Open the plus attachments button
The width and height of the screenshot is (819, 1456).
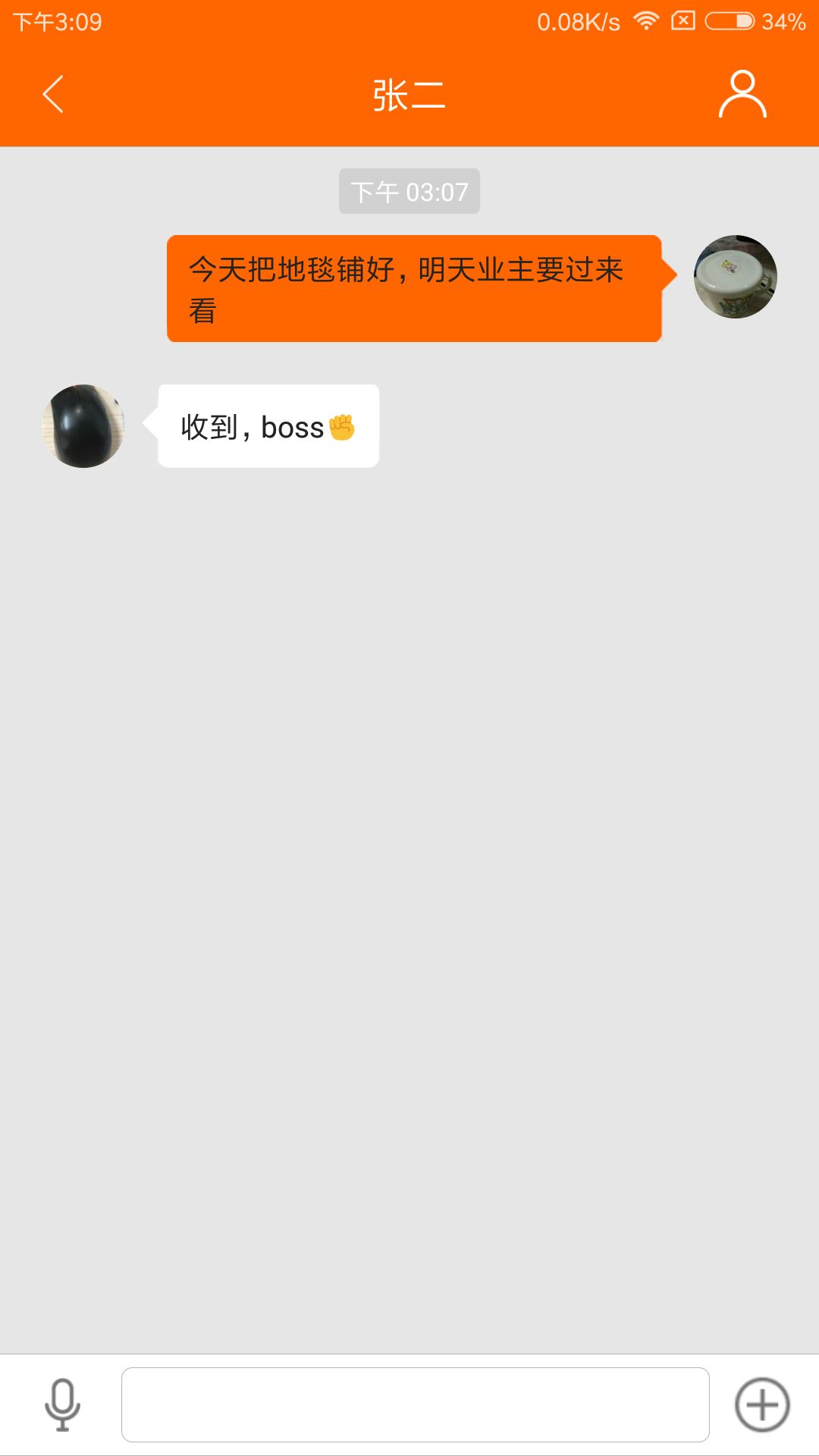coord(762,1404)
